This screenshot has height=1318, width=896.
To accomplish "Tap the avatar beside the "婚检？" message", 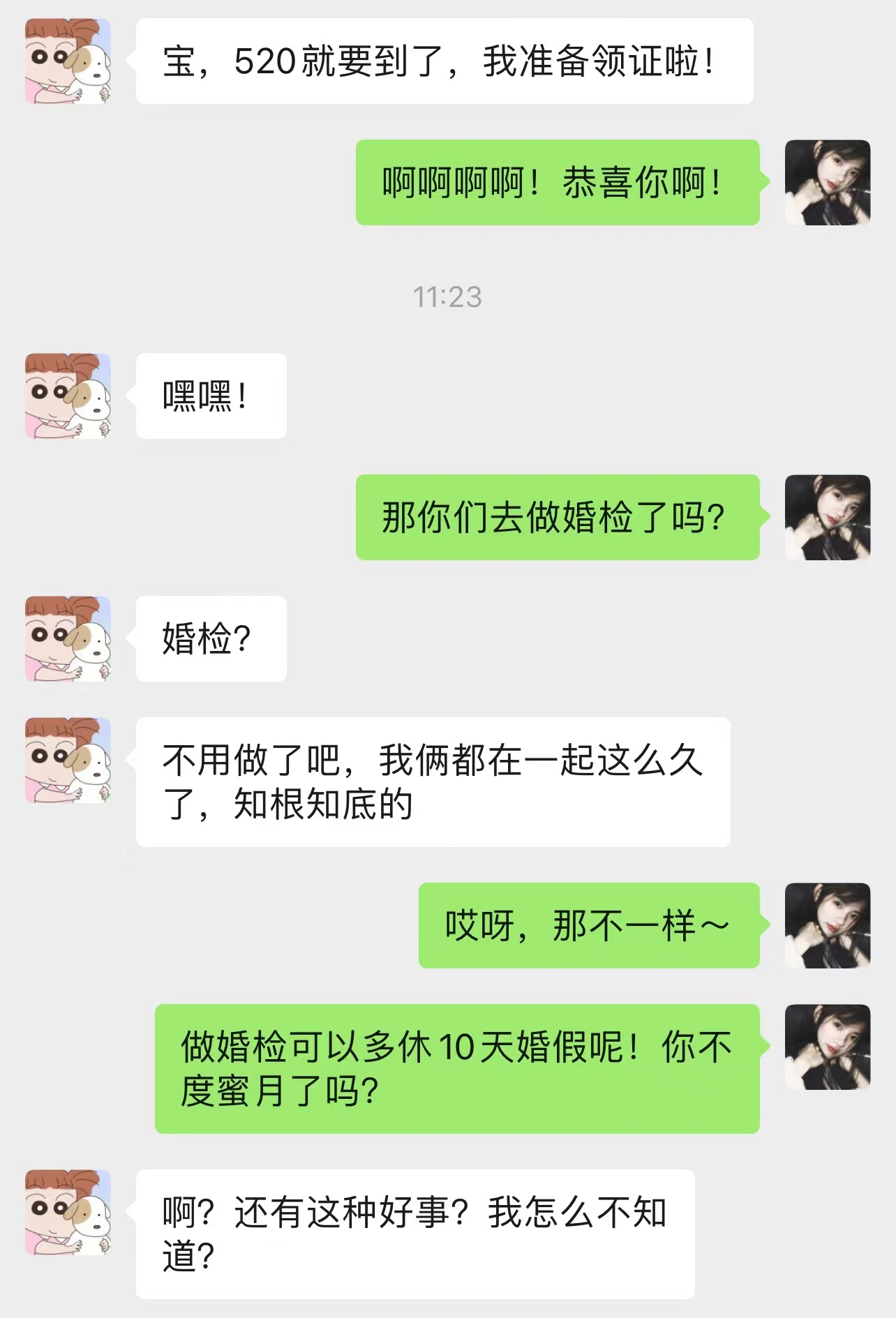I will coord(68,638).
